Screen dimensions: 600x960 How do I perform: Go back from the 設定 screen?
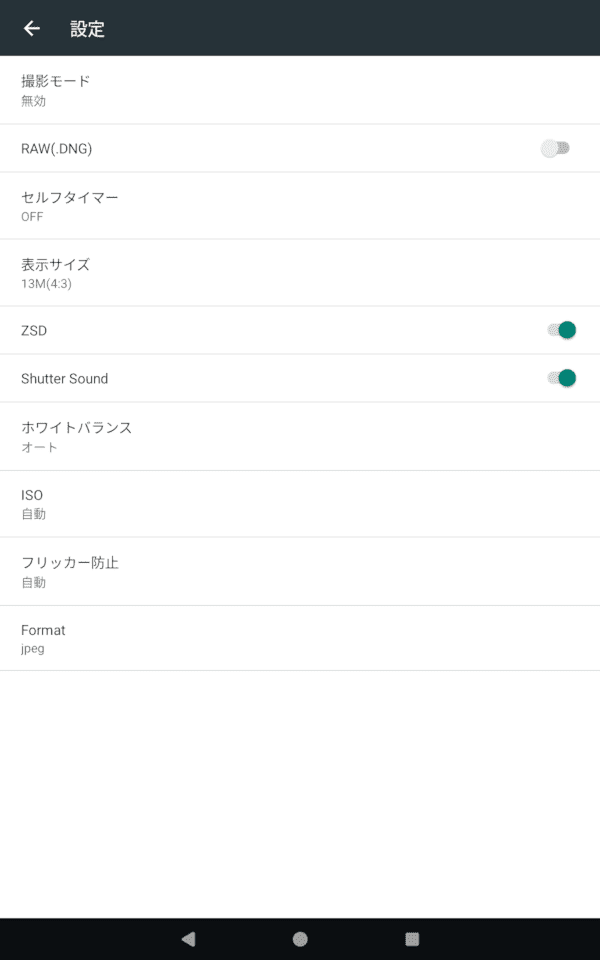[x=32, y=29]
